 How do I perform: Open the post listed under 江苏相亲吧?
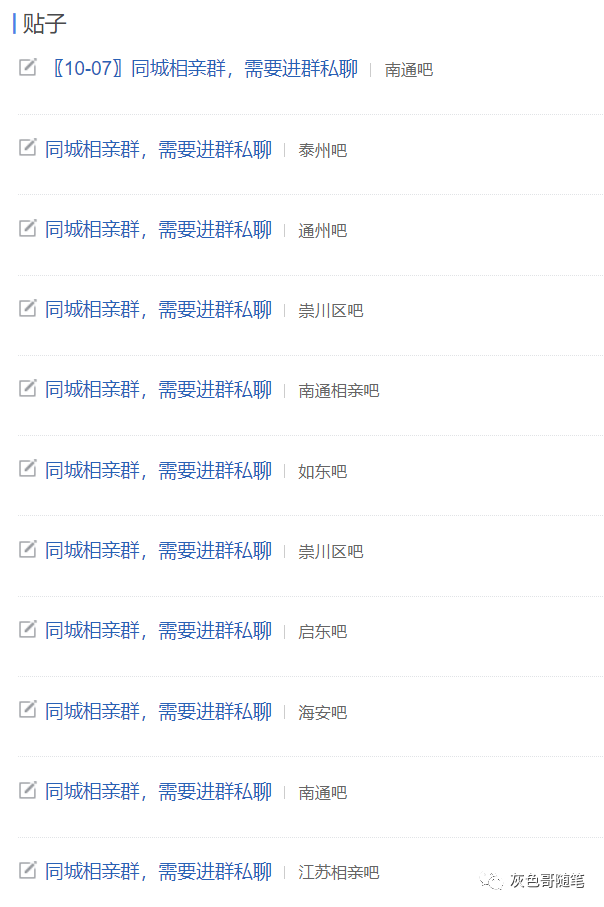(158, 872)
